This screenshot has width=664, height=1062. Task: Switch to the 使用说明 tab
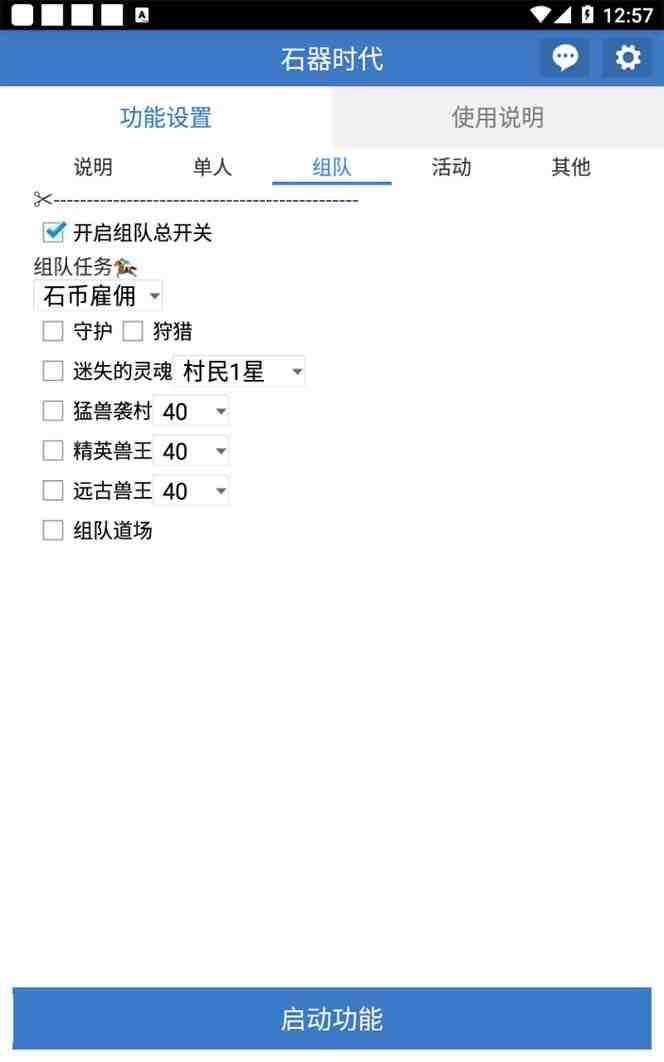497,117
